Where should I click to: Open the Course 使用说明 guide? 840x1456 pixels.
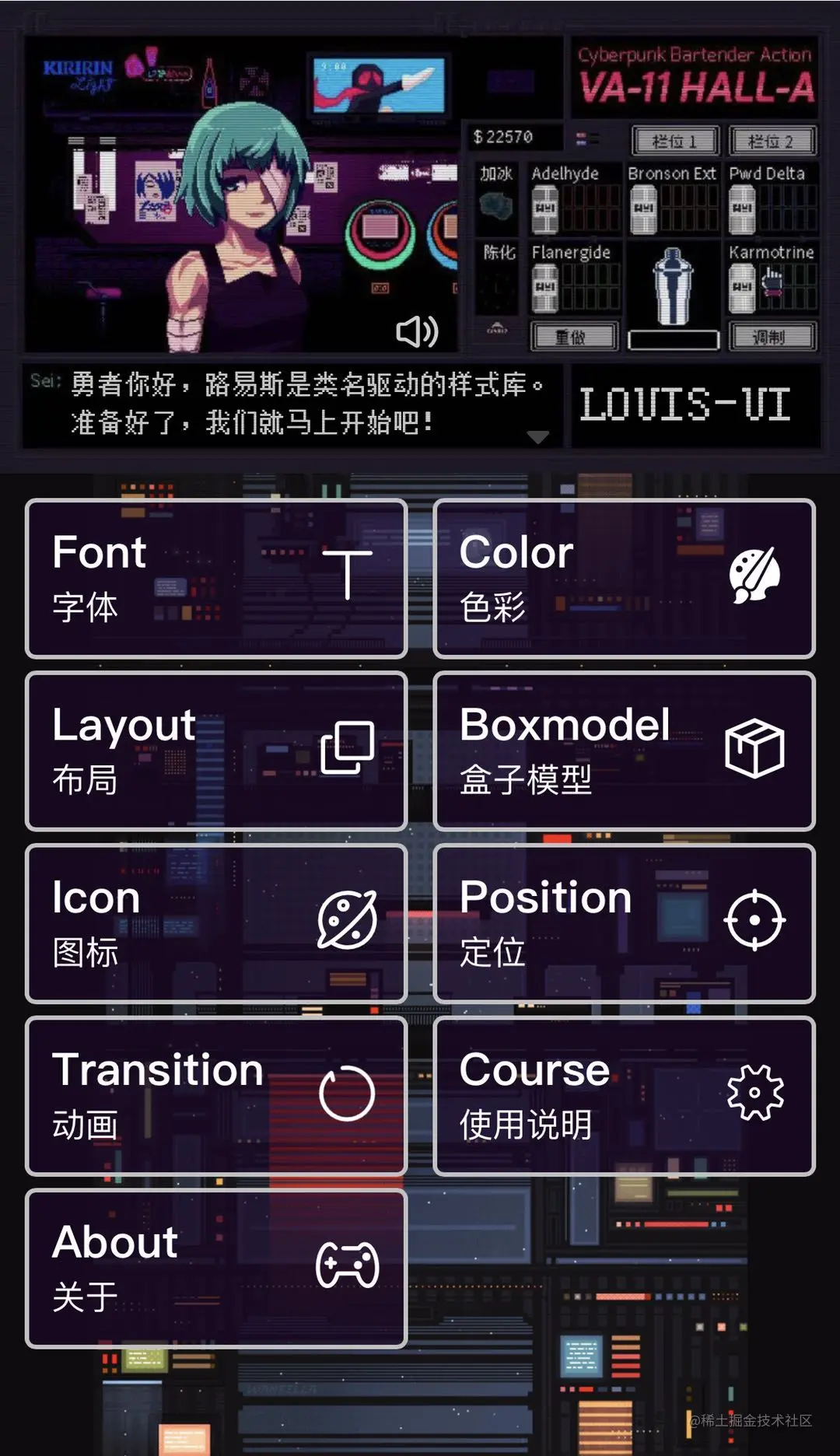624,1096
